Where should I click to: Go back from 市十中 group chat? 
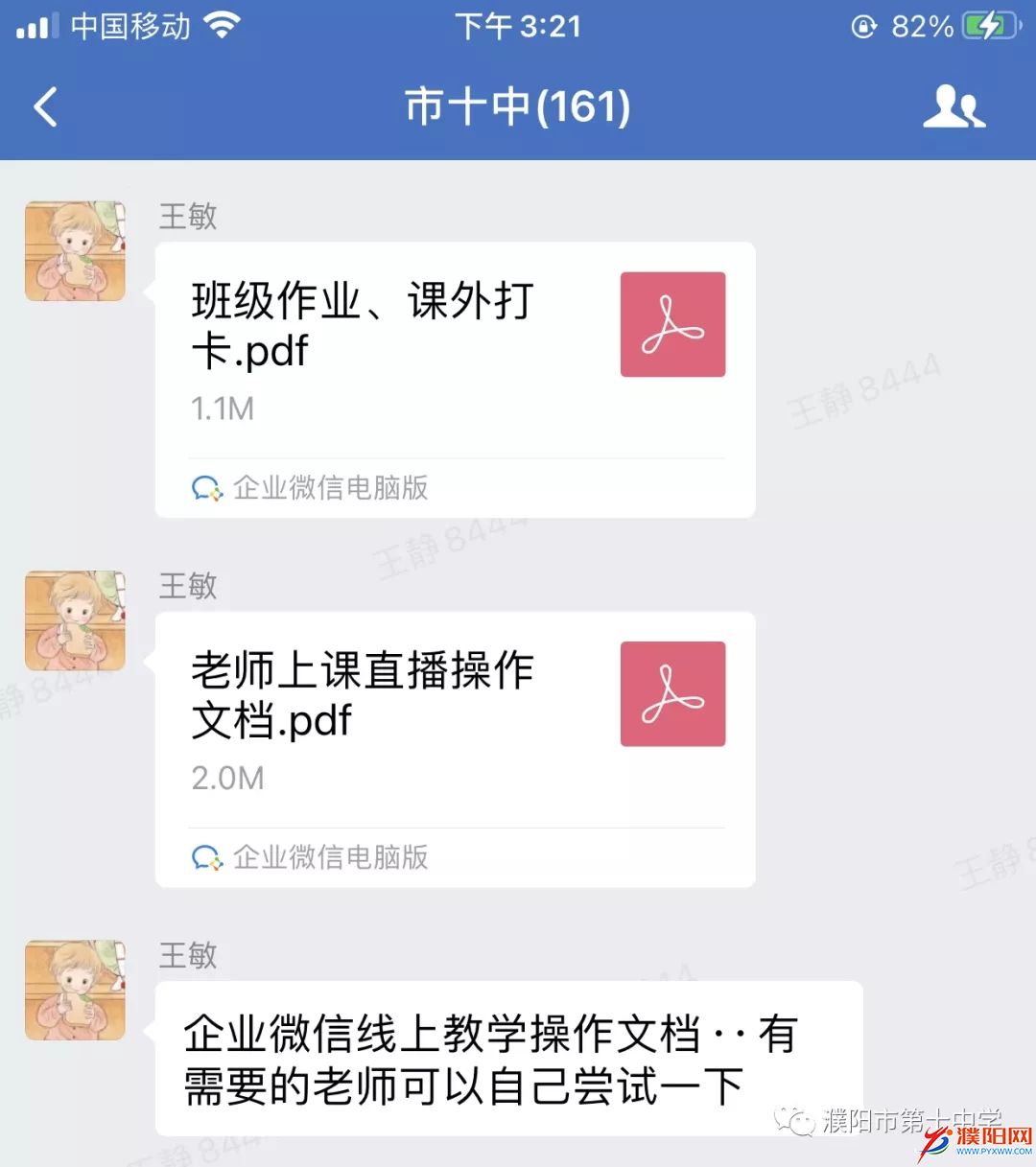(46, 106)
